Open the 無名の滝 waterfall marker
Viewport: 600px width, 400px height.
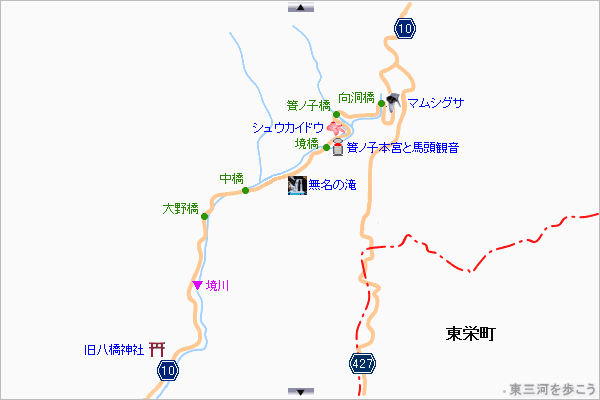(297, 185)
